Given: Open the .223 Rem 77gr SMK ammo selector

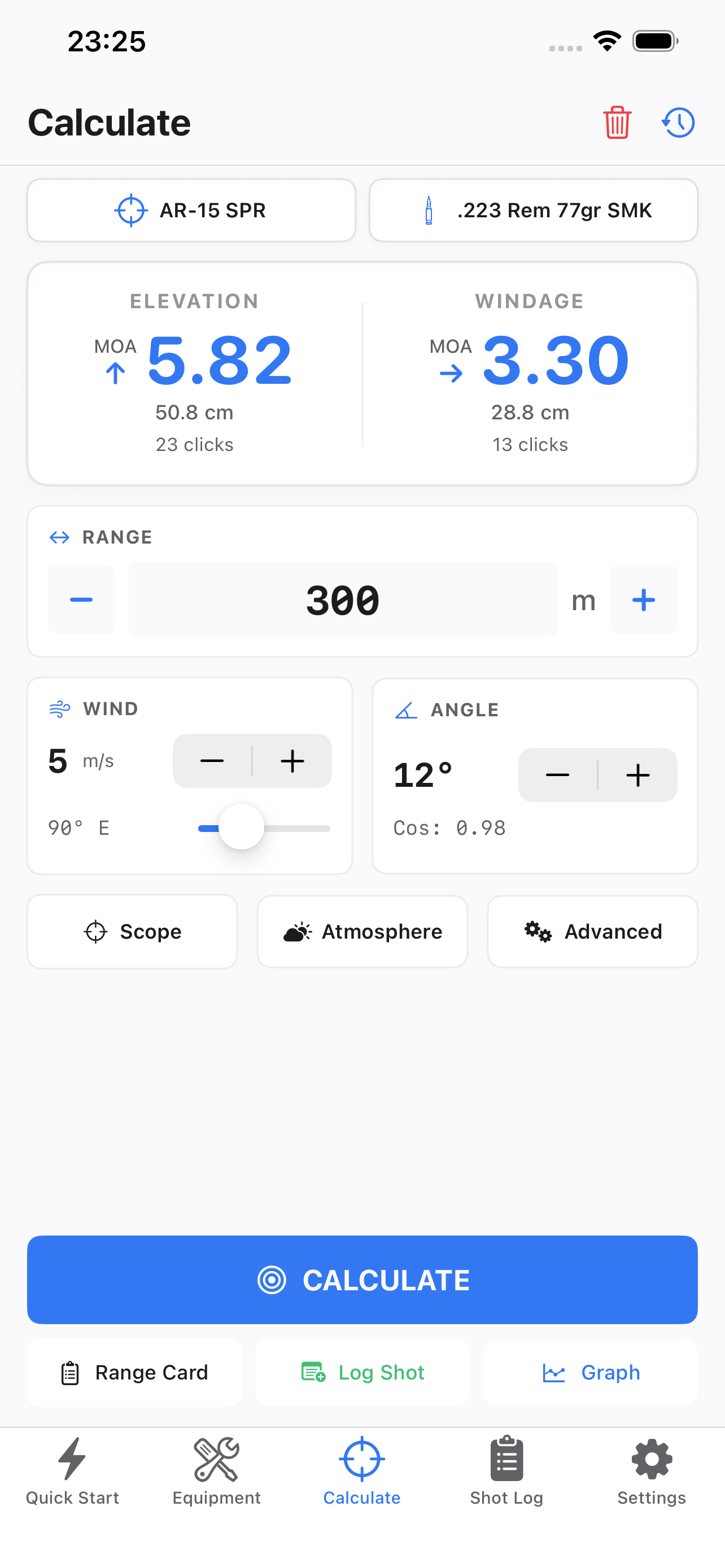Looking at the screenshot, I should click(x=534, y=210).
